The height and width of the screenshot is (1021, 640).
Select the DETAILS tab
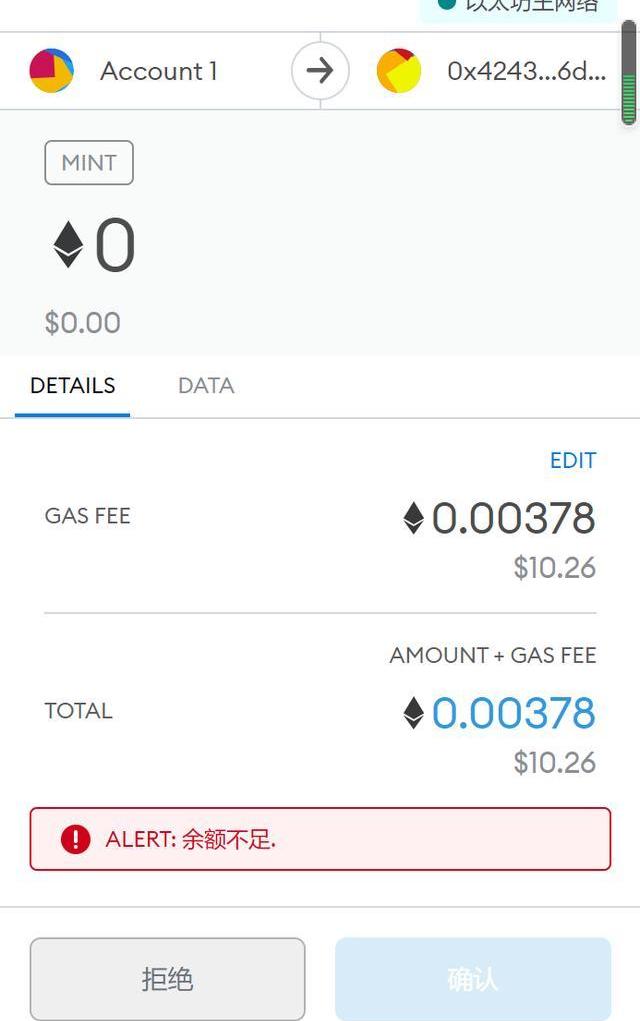73,386
